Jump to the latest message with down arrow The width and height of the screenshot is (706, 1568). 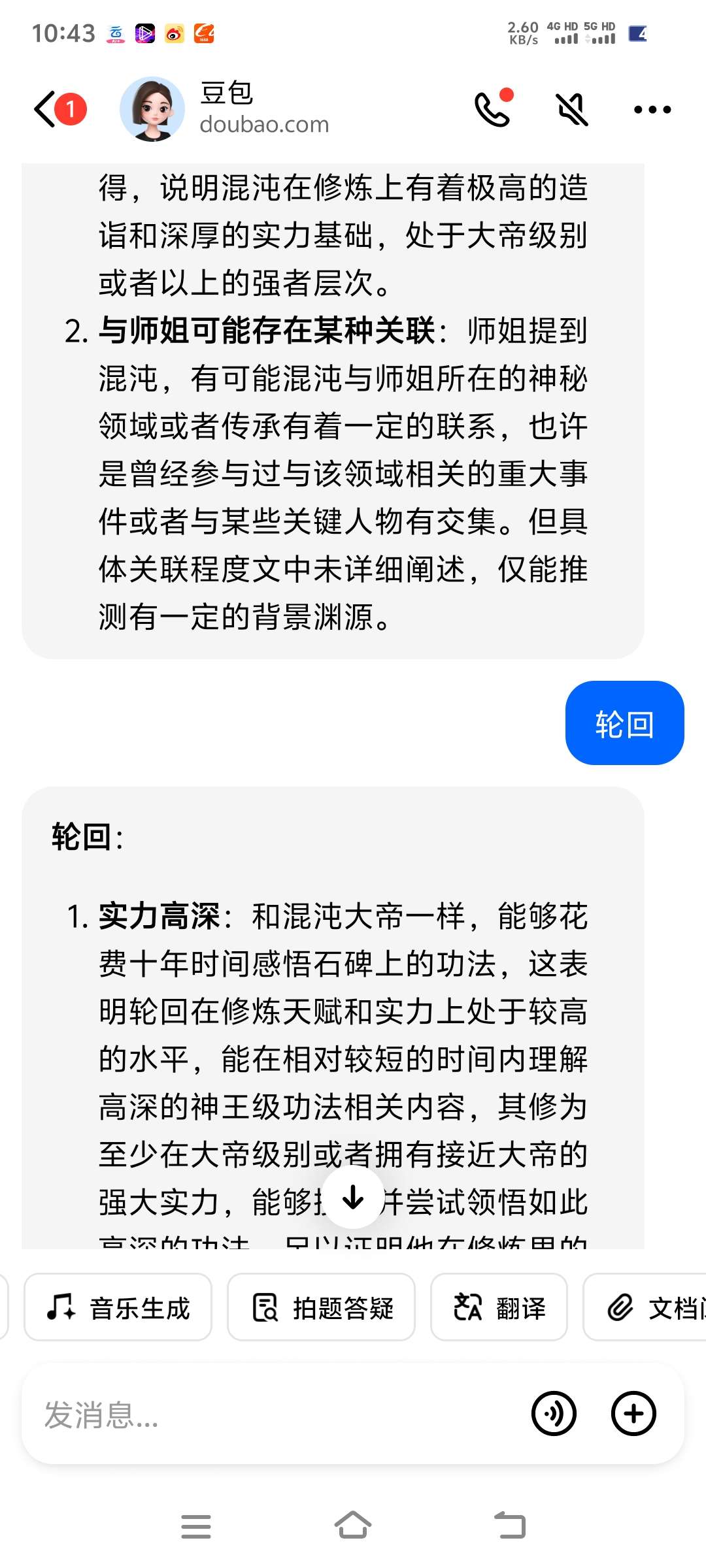[353, 1198]
